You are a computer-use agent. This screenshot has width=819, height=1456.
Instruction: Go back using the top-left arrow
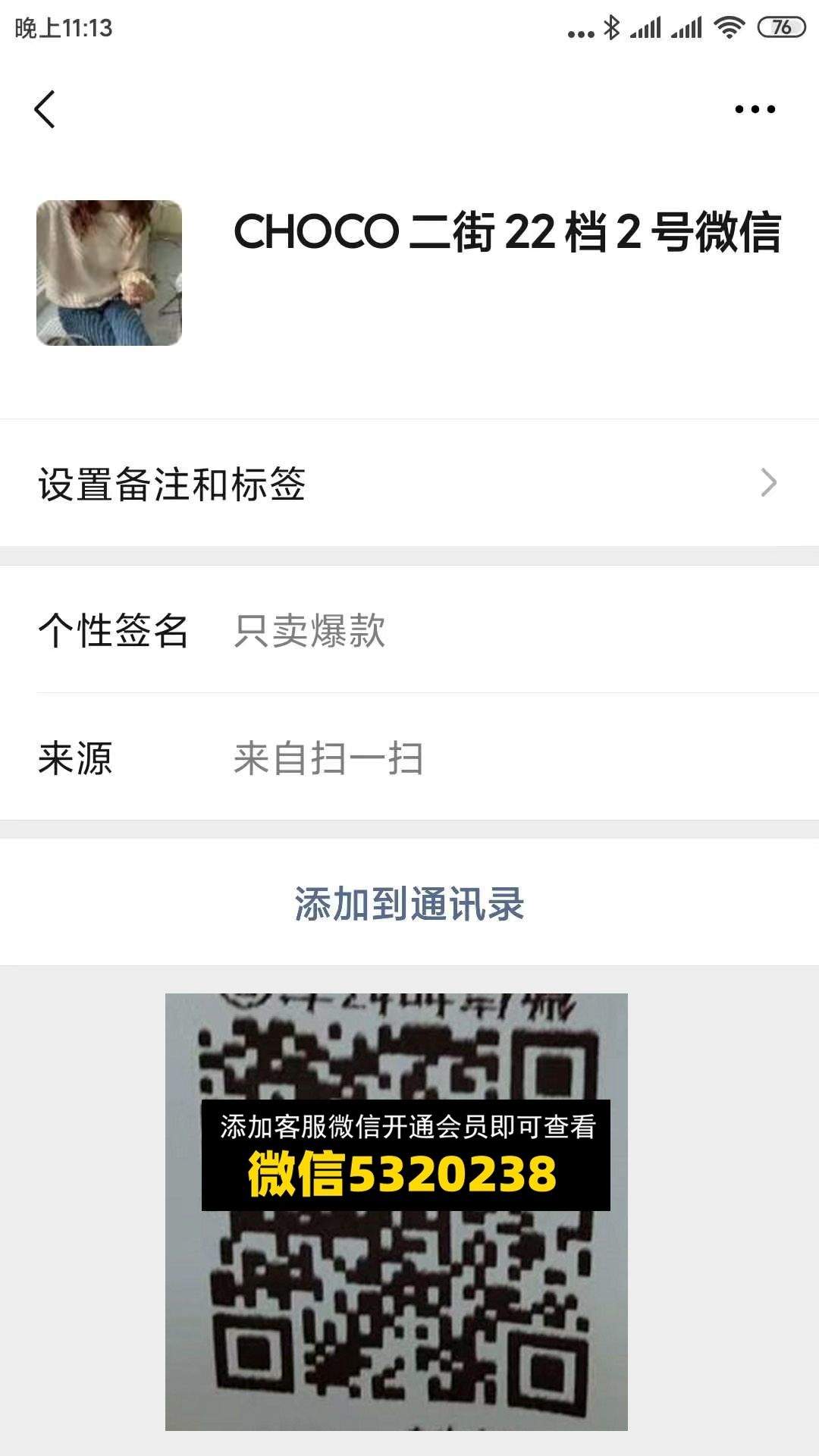pyautogui.click(x=45, y=109)
